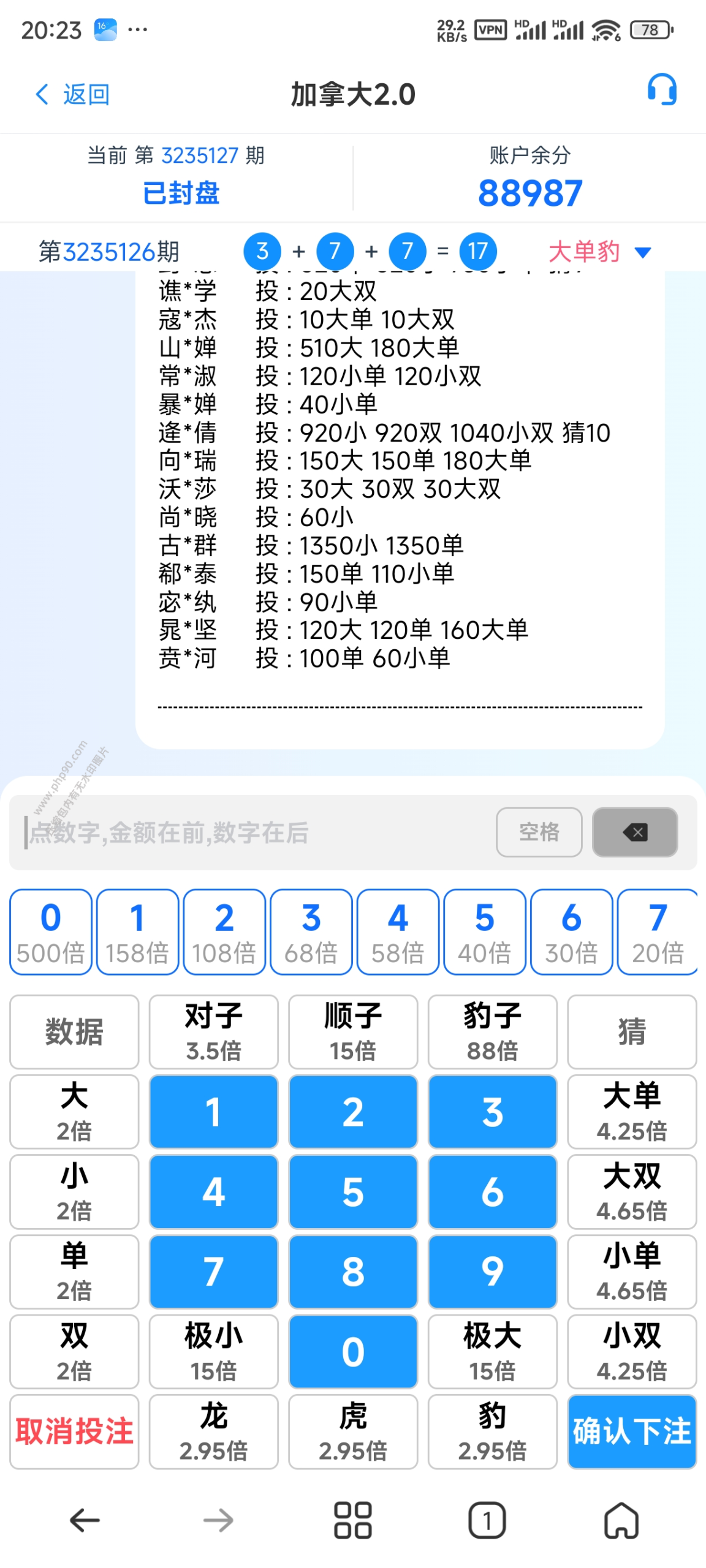The height and width of the screenshot is (1568, 706).
Task: Tap the 猜 guess button
Action: click(631, 1031)
